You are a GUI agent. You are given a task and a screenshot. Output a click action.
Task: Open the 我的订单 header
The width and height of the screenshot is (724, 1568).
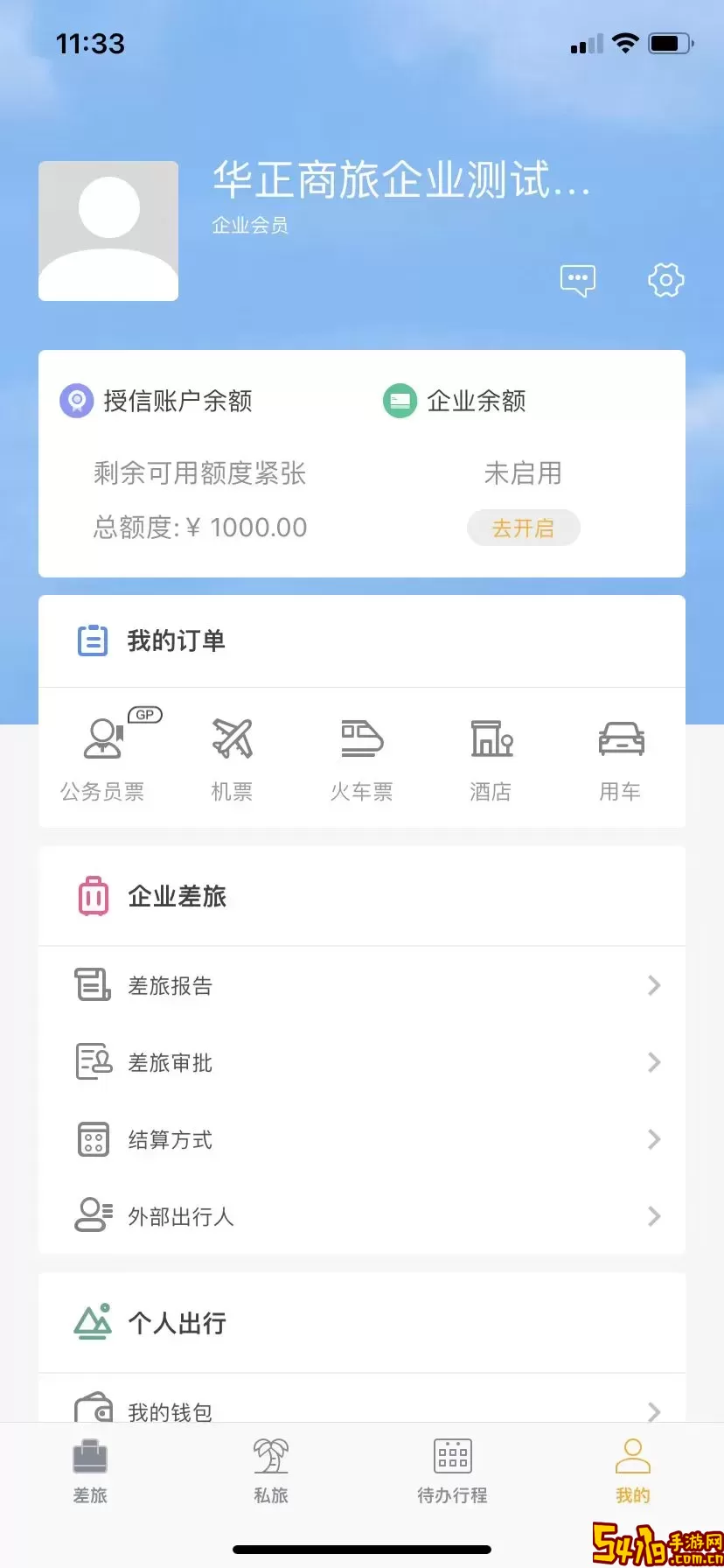coord(362,641)
